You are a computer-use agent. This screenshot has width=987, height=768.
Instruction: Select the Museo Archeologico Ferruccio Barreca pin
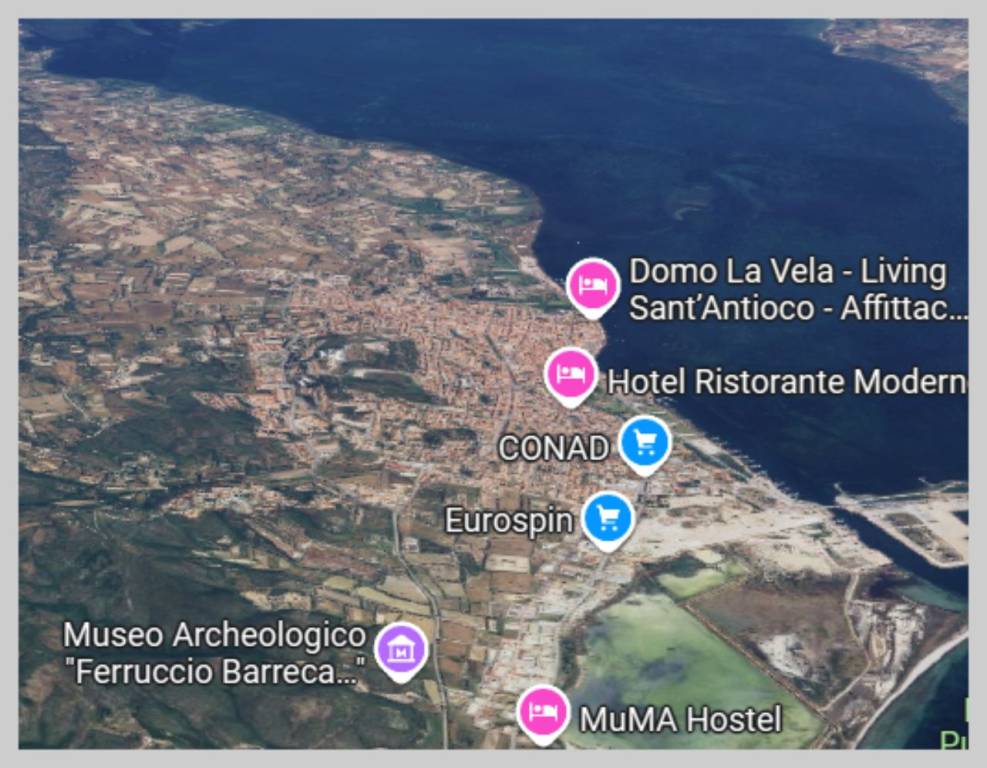(x=401, y=650)
